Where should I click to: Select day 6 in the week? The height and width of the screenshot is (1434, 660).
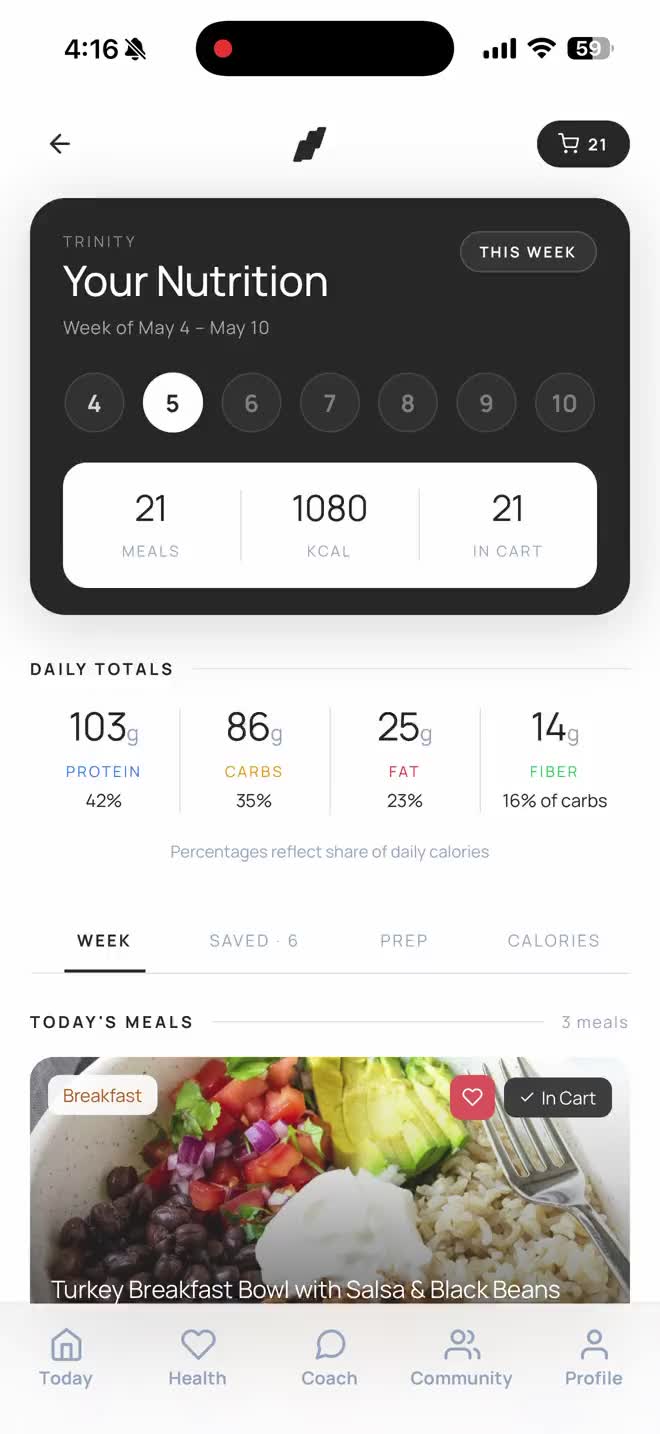tap(251, 403)
